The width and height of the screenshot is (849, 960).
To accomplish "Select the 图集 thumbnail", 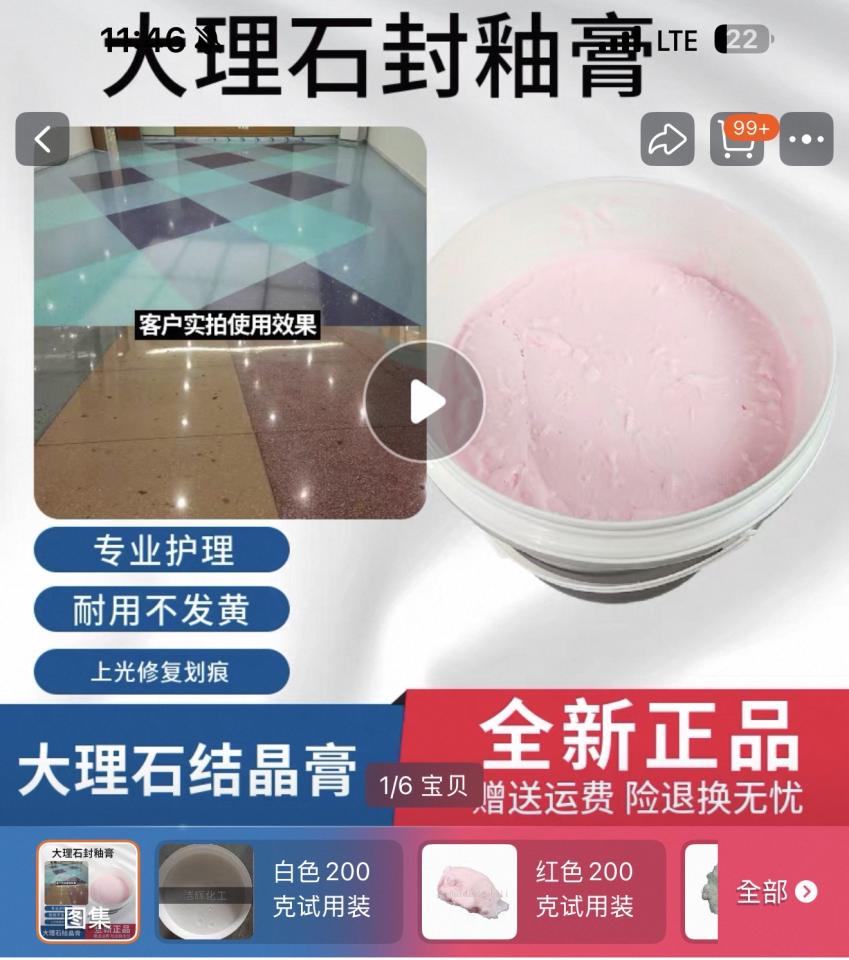I will point(88,892).
